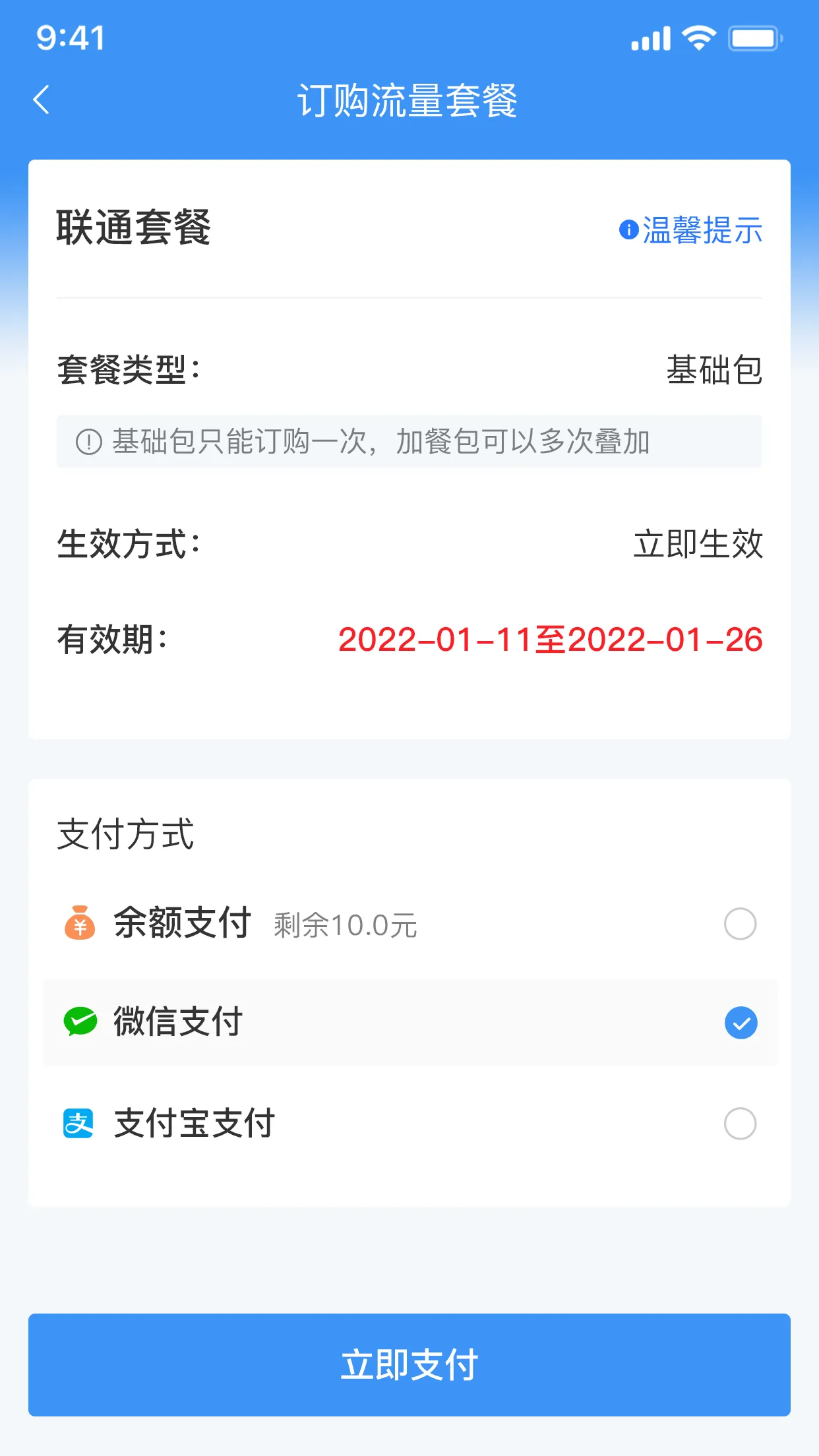Deselect the checked 微信支付 option
The image size is (819, 1456).
pyautogui.click(x=740, y=1022)
